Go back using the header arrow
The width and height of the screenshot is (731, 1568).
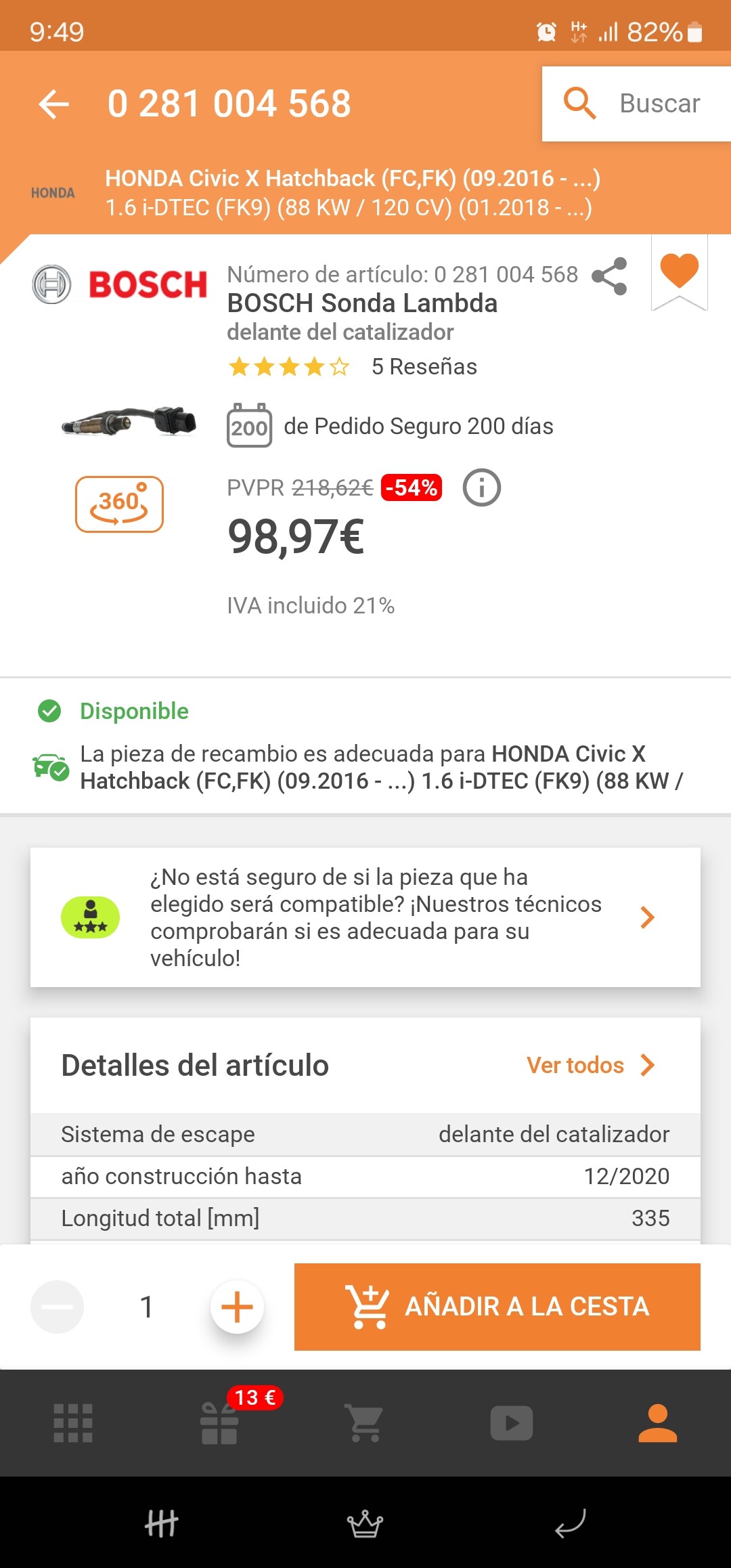pyautogui.click(x=54, y=104)
